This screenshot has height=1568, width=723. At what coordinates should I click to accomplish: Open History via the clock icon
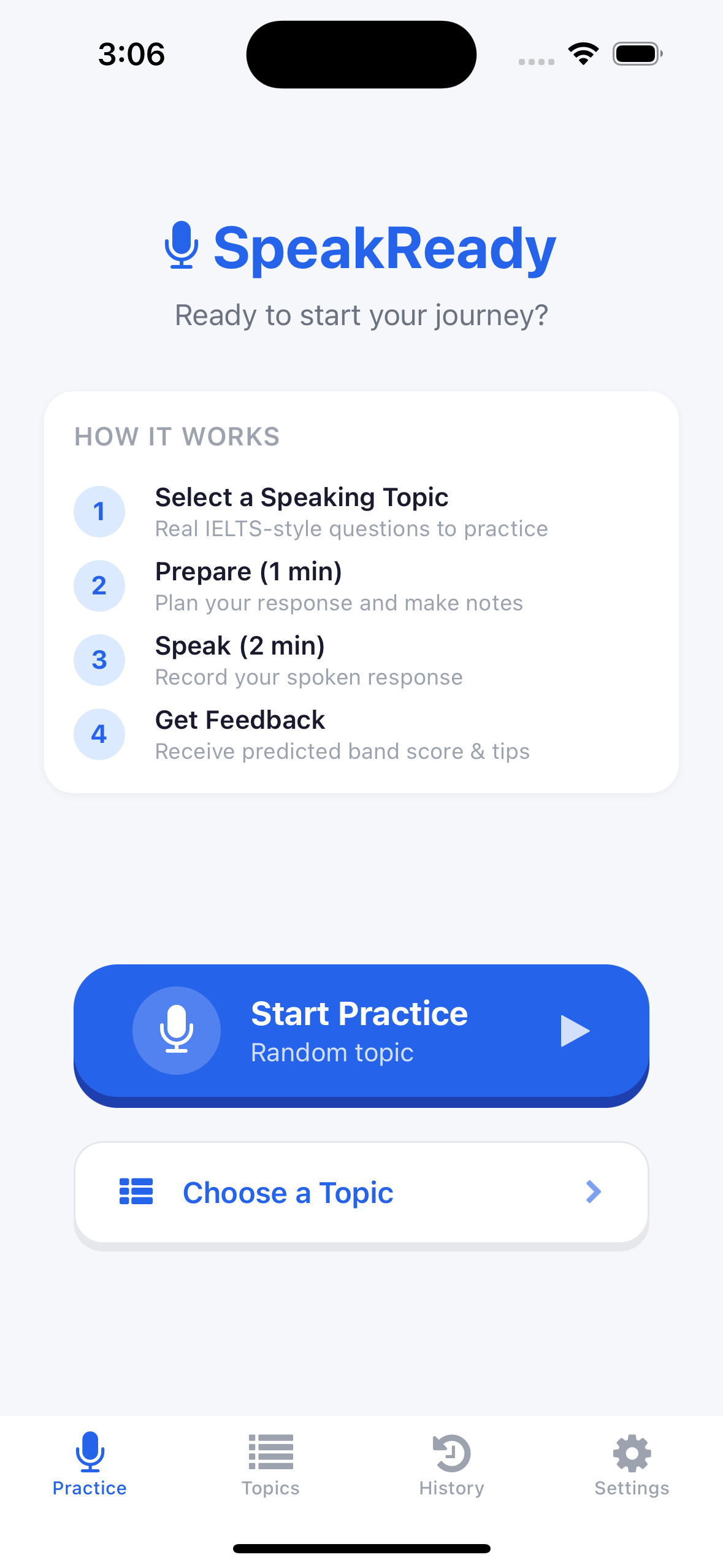point(451,1452)
